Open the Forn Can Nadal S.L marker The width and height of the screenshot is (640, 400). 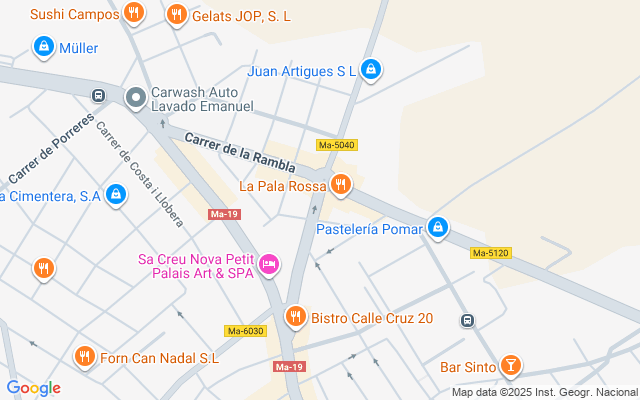coord(84,356)
